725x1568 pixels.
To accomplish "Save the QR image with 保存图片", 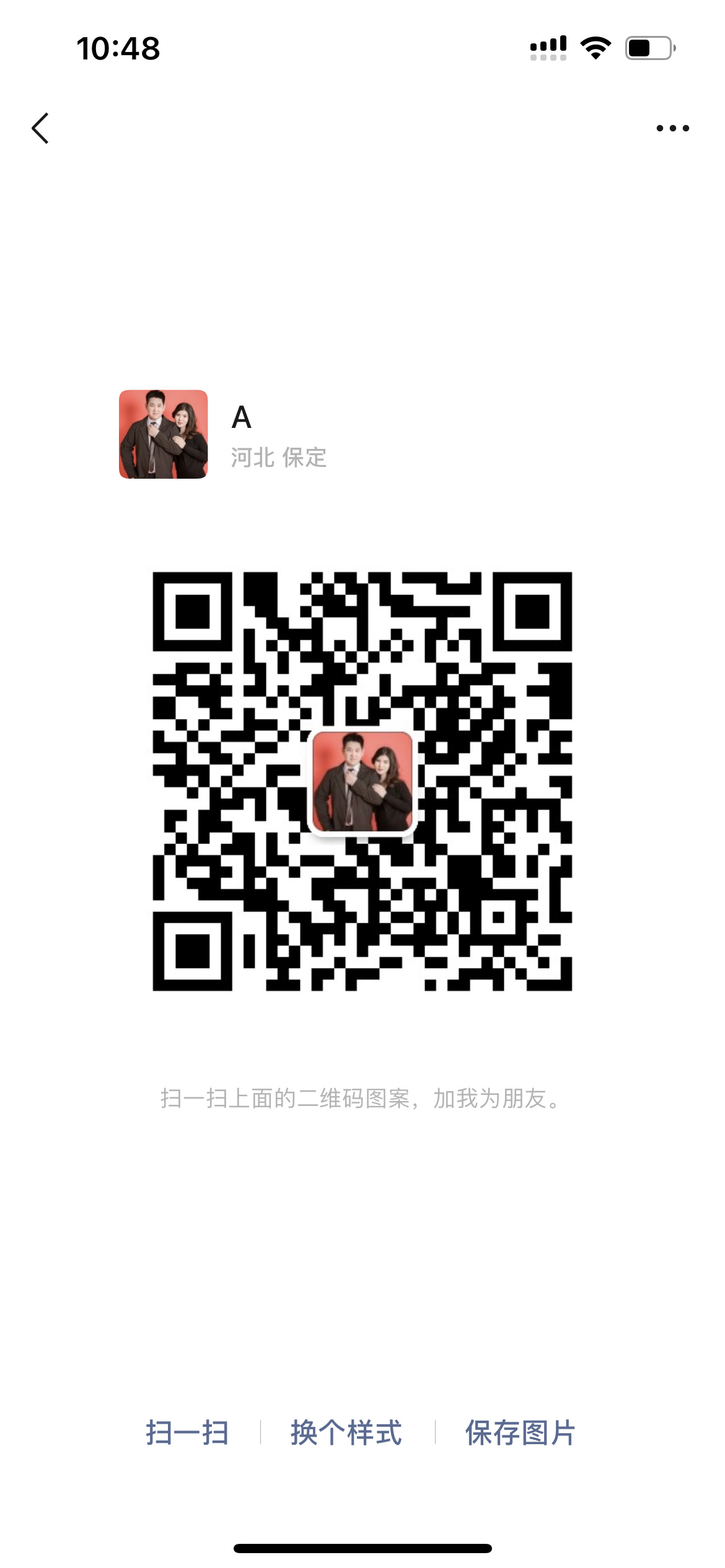I will pos(521,1432).
